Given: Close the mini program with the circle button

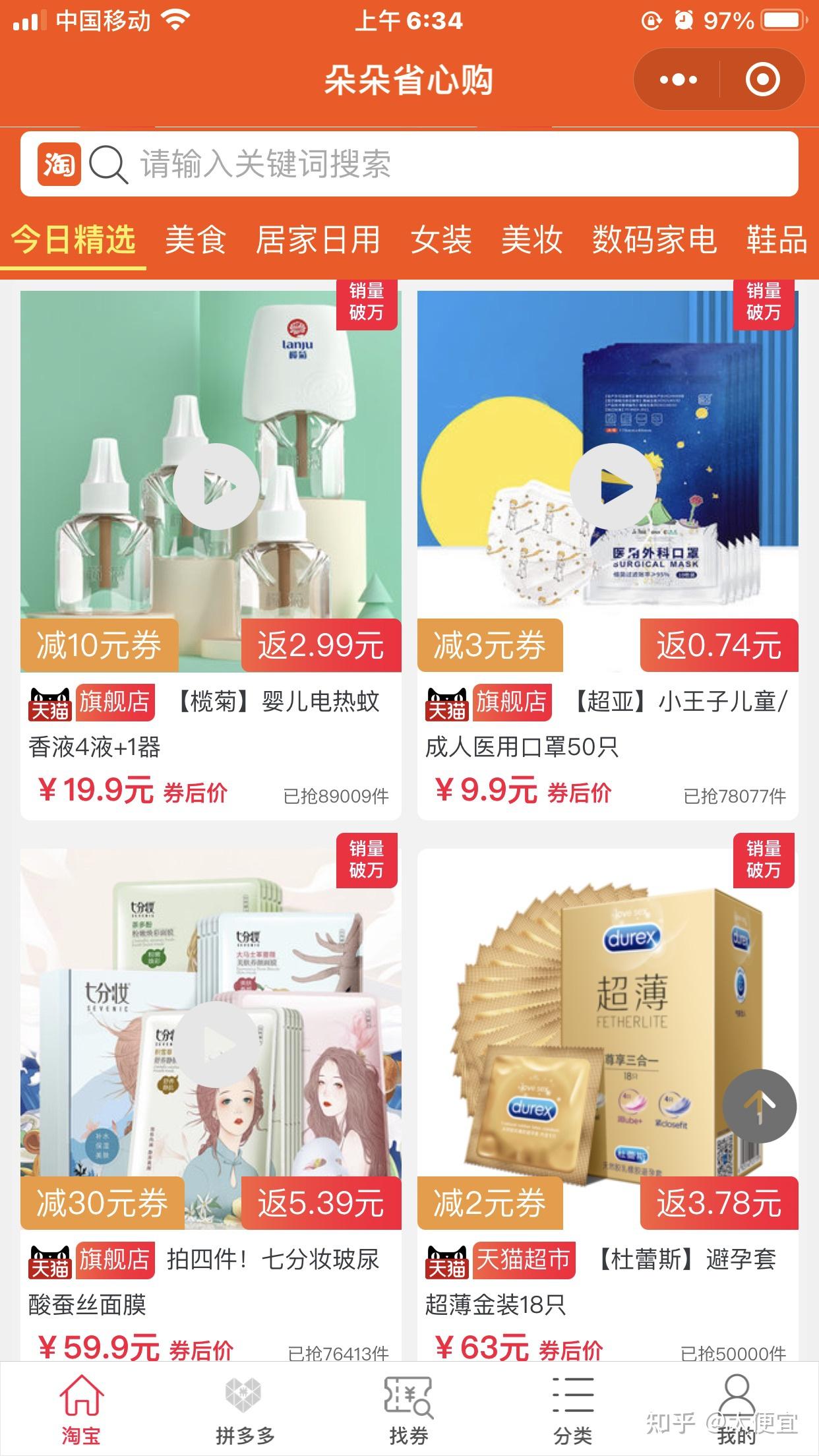Looking at the screenshot, I should click(762, 80).
